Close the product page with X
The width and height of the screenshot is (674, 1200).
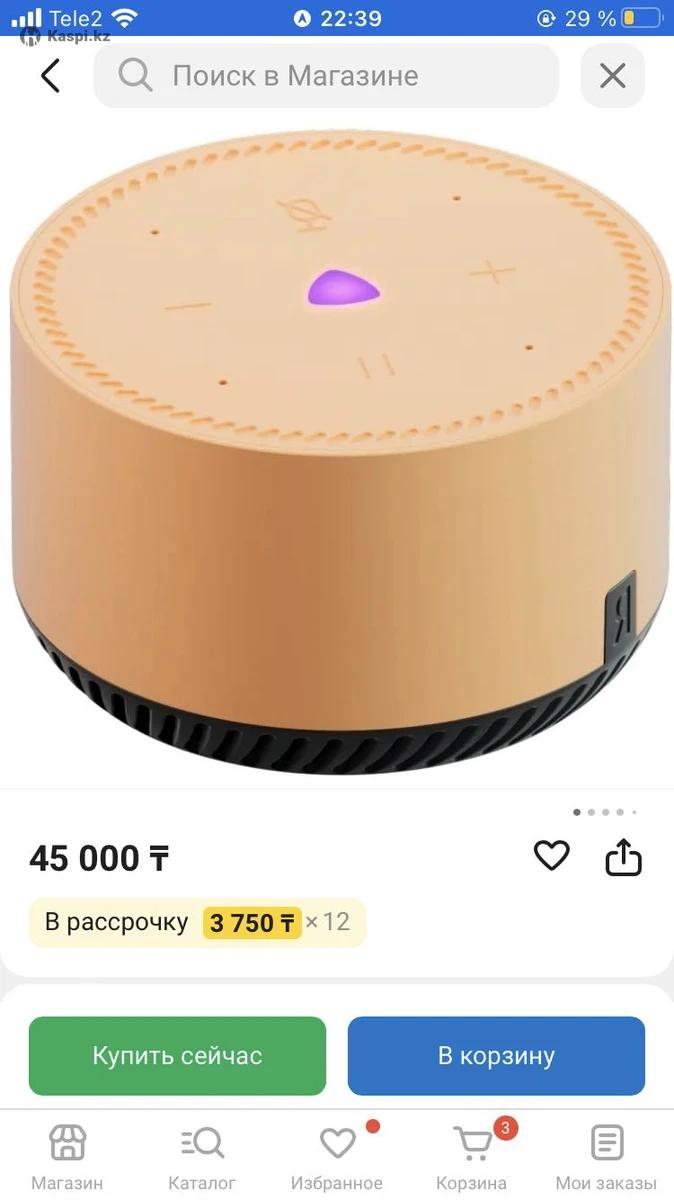click(612, 76)
